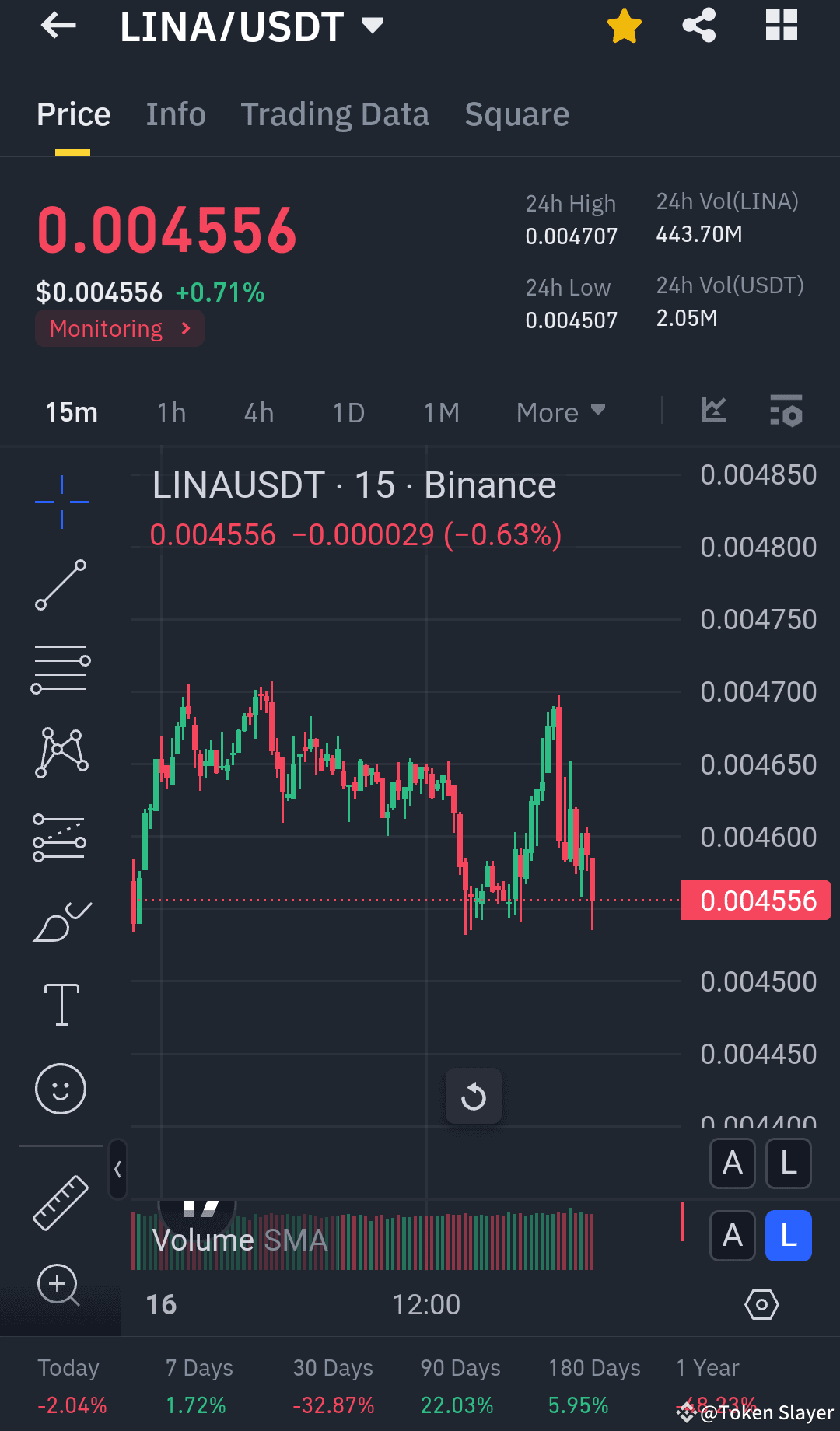
Task: Select the crosshair cursor tool
Action: (x=61, y=502)
